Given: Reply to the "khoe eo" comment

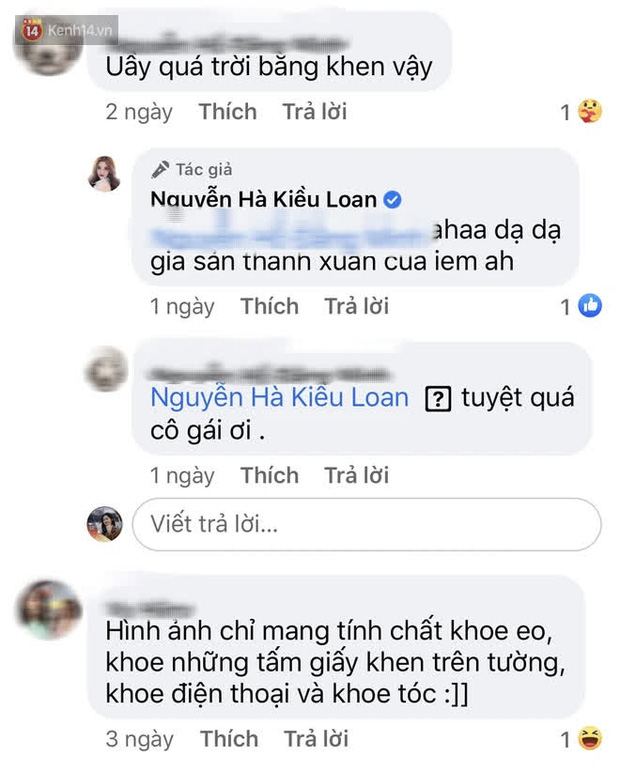Looking at the screenshot, I should [314, 739].
